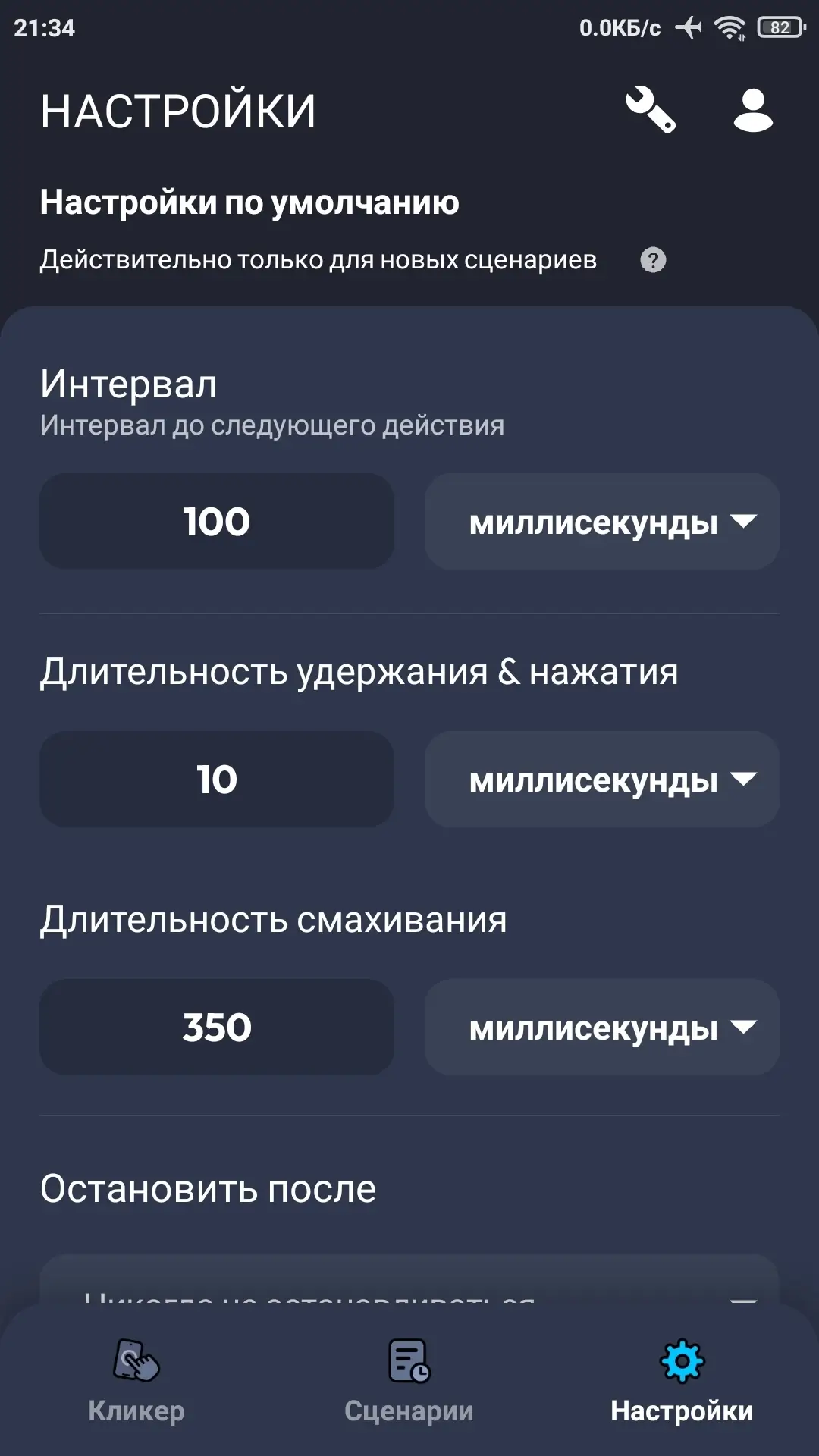This screenshot has height=1456, width=819.
Task: Switch to the Сценарии tab
Action: tap(409, 1382)
